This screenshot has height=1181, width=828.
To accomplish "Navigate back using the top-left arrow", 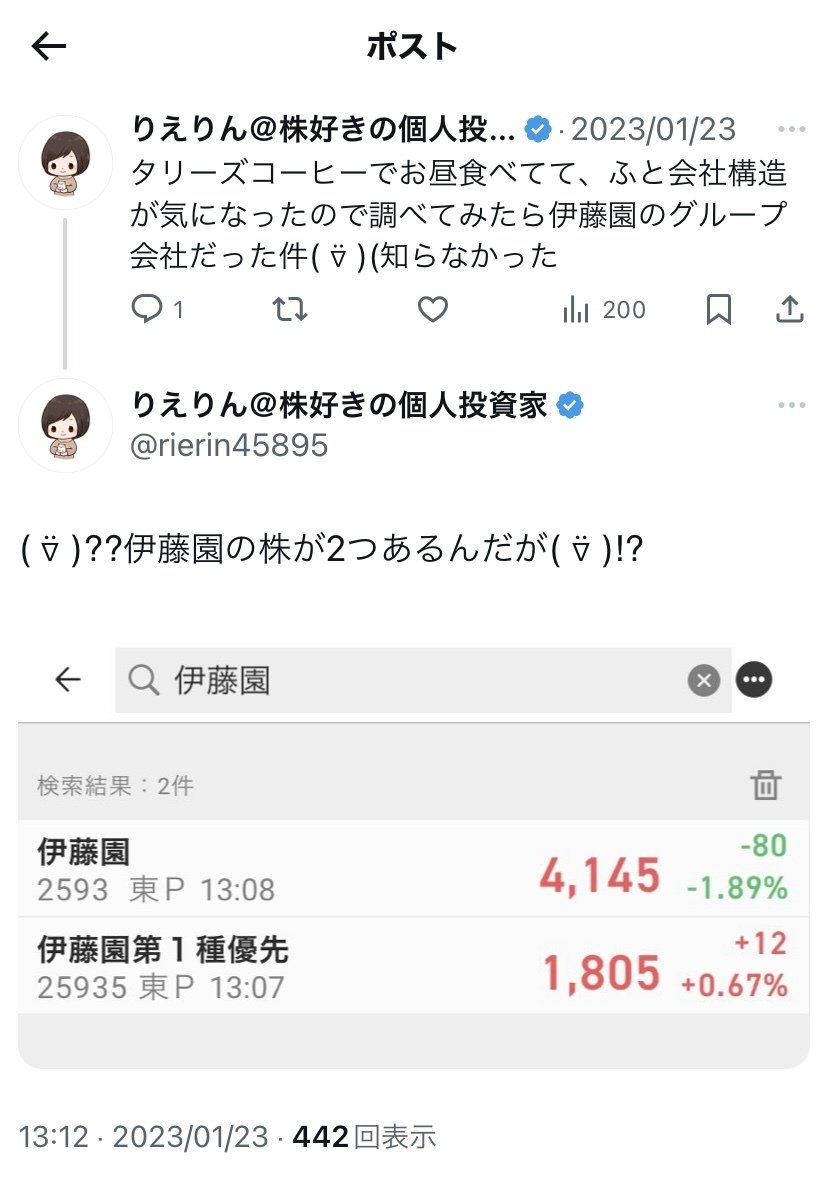I will 48,45.
